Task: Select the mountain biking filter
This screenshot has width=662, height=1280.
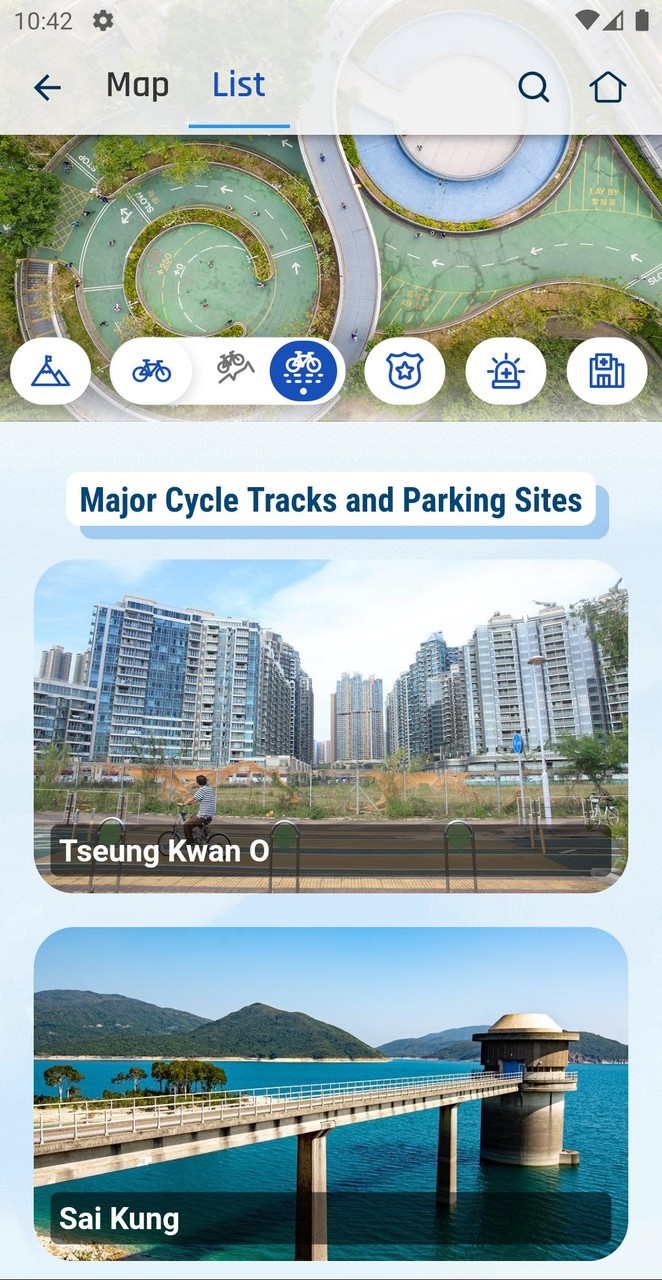Action: pyautogui.click(x=236, y=369)
